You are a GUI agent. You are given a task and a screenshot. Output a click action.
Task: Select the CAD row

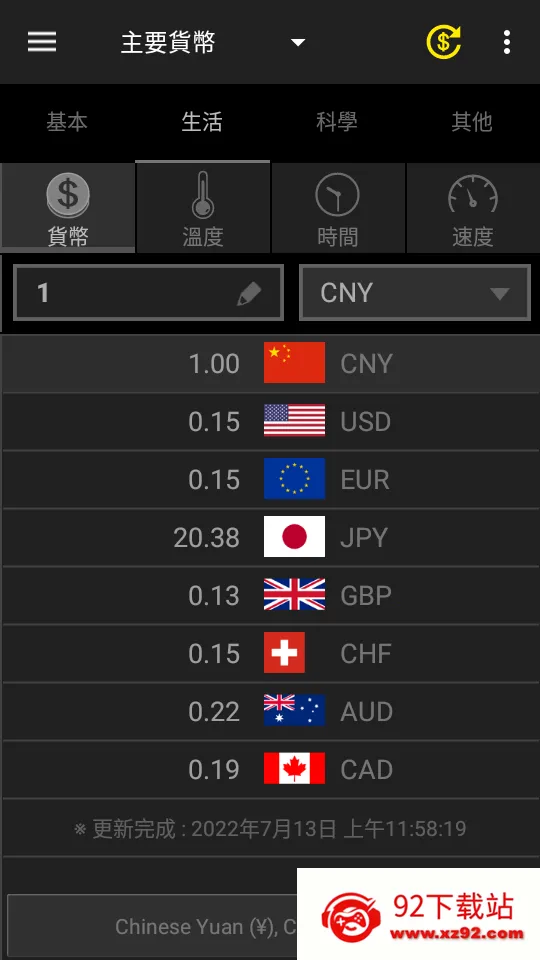(271, 770)
